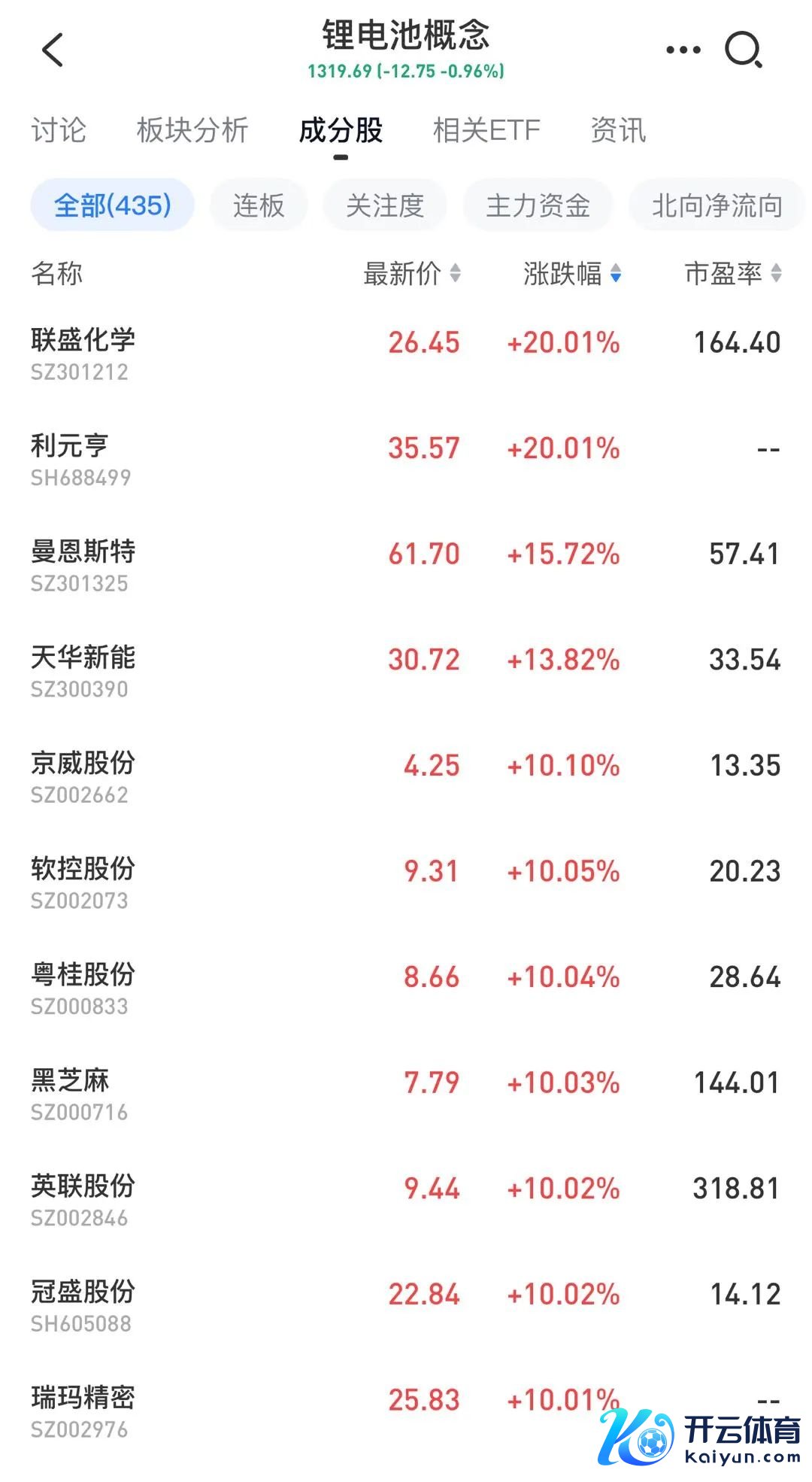
Task: Open the 相关ETF tab
Action: (486, 130)
